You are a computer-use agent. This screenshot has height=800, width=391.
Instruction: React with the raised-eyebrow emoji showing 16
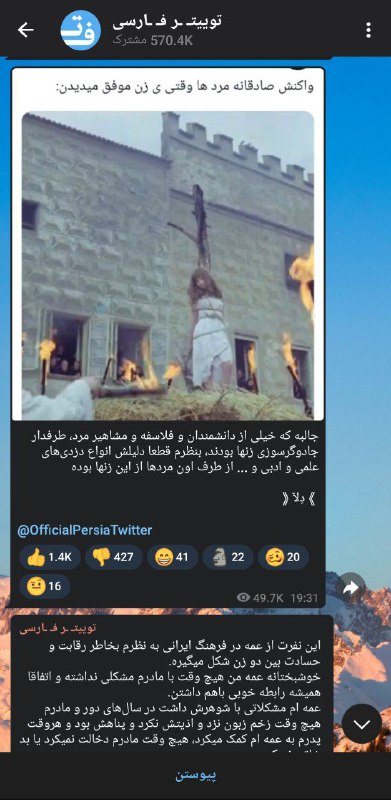[x=45, y=586]
